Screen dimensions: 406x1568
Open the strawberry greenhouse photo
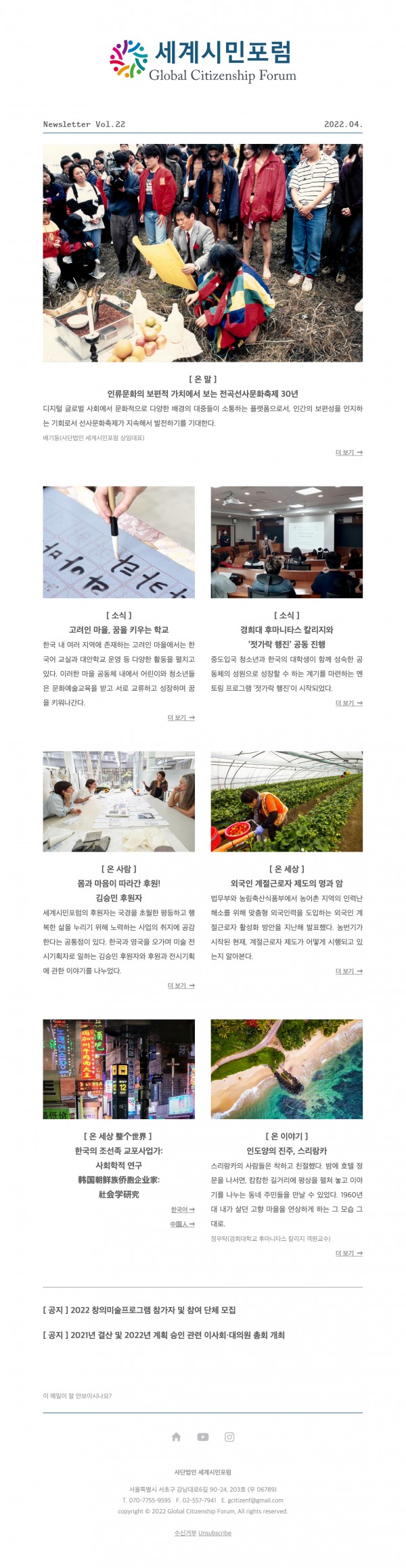[286, 801]
